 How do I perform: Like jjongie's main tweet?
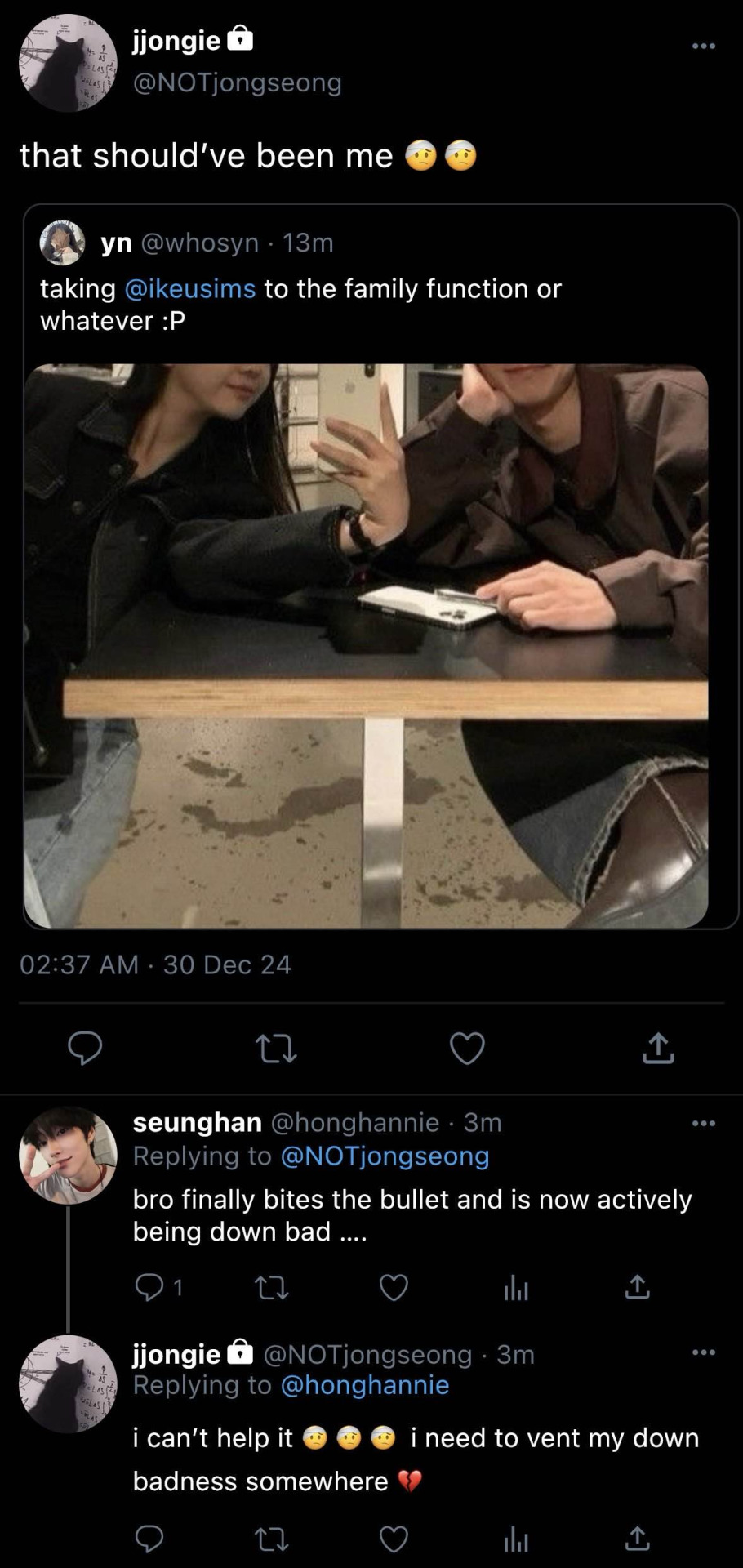pos(467,1048)
